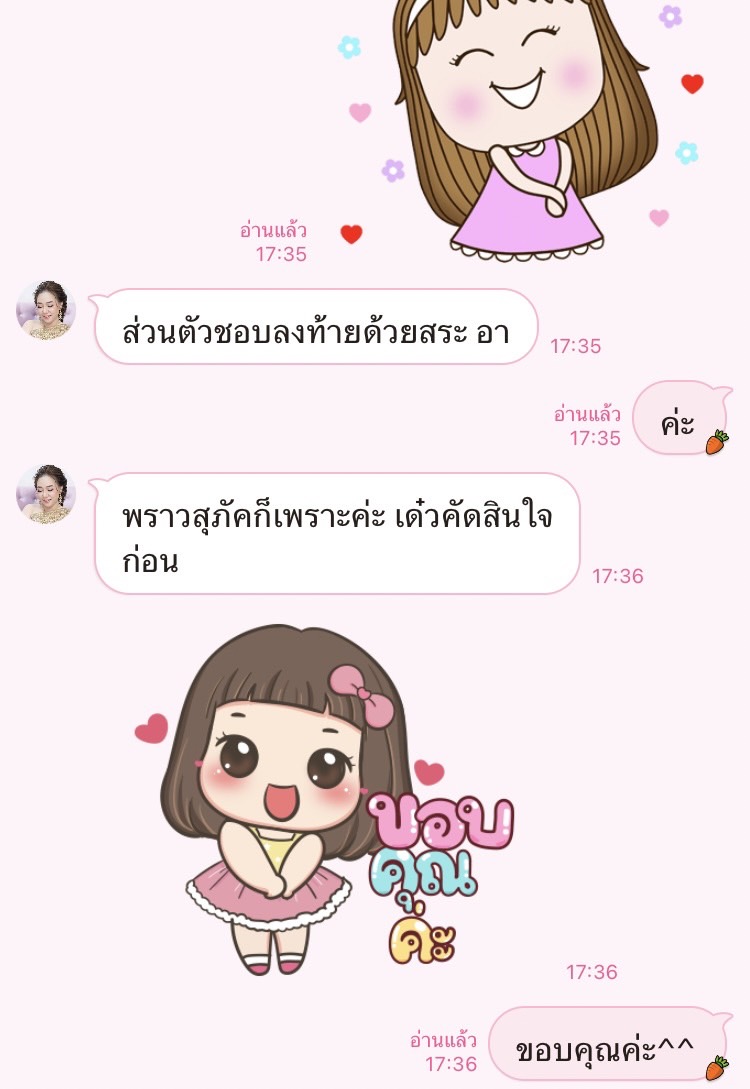Image resolution: width=750 pixels, height=1089 pixels.
Task: Open sender's avatar beside "ส่วนตัวชอบลงท้ายด้วยสระ อา" message
Action: (x=46, y=311)
